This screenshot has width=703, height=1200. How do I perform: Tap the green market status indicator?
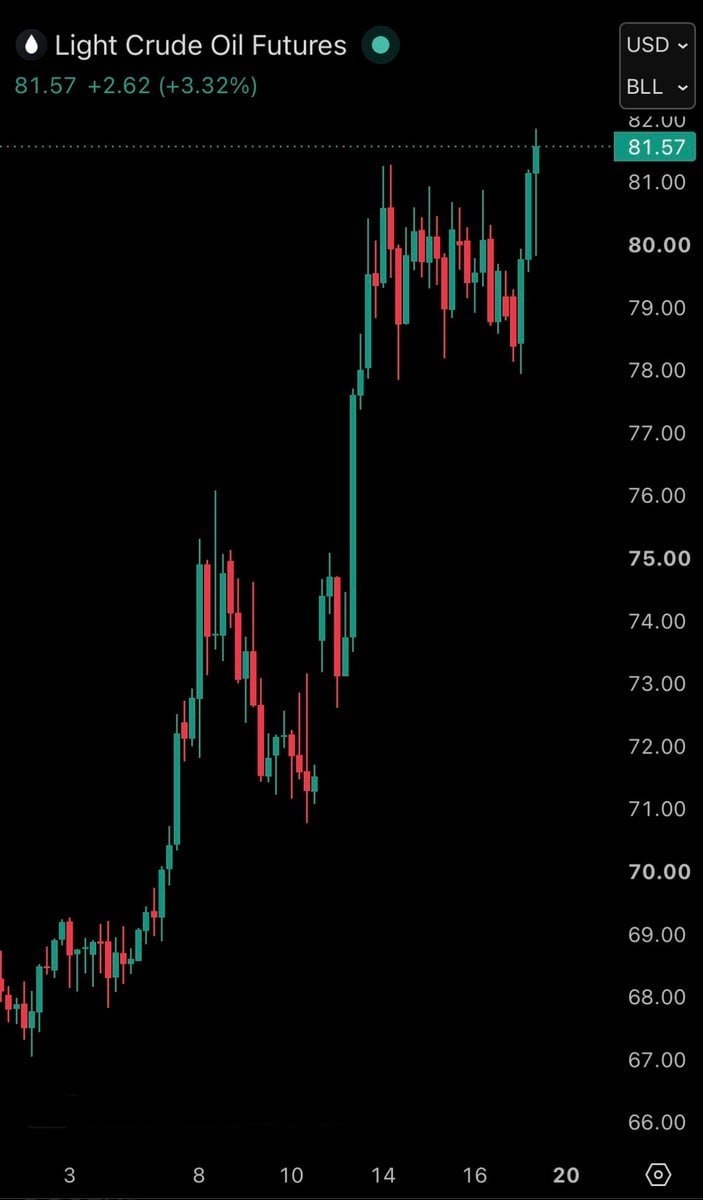pos(380,45)
